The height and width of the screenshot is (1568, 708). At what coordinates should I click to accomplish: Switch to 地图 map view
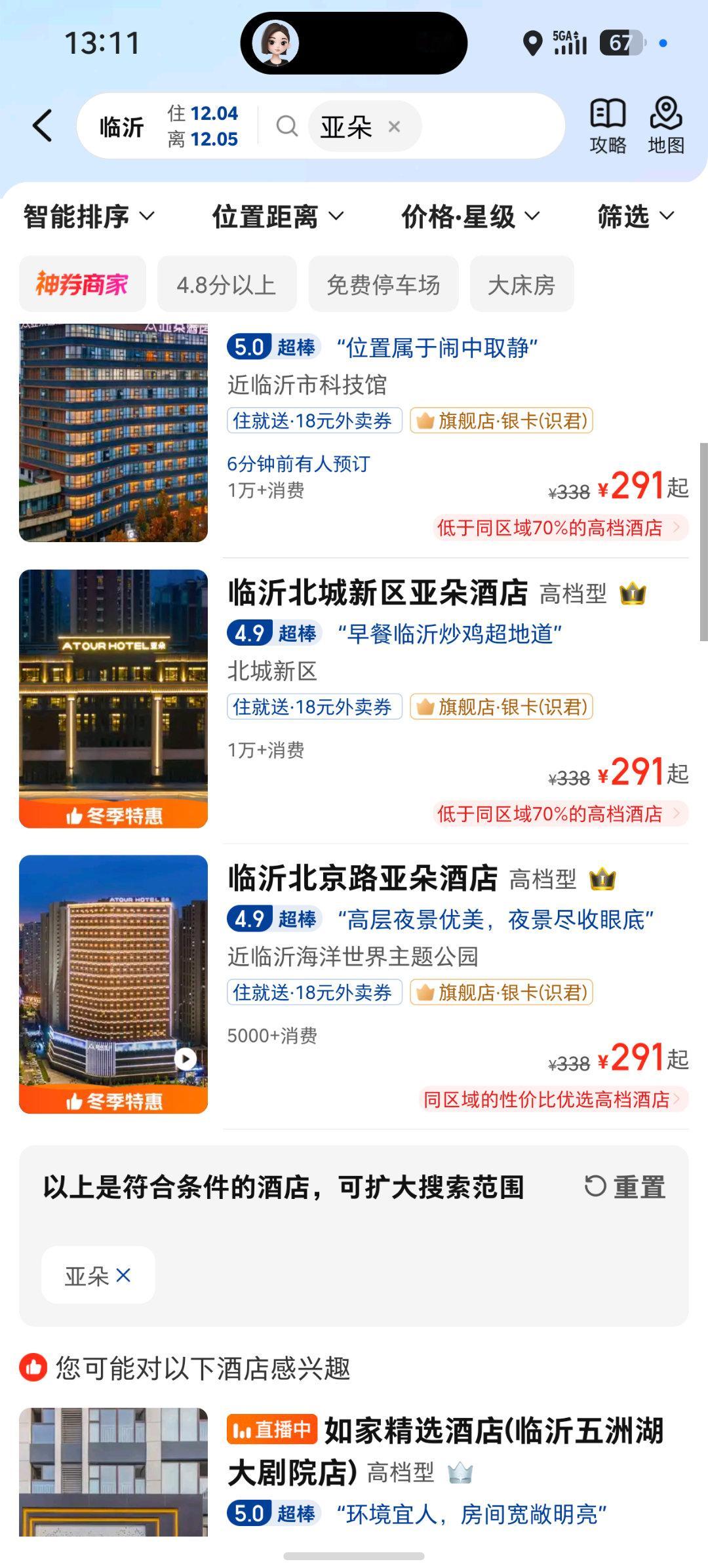click(665, 127)
